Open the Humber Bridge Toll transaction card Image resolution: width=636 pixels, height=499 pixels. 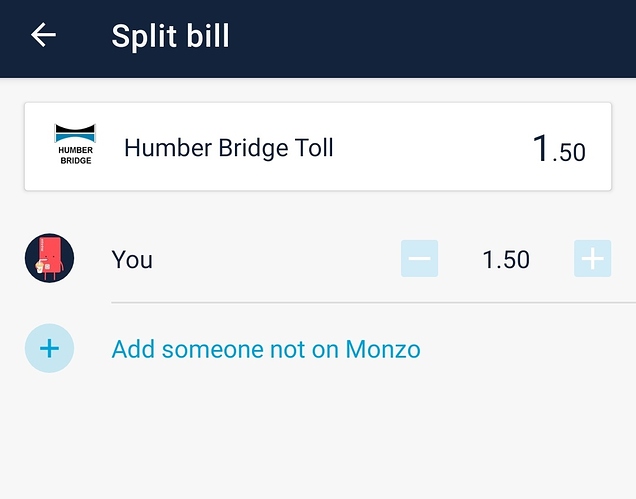click(317, 148)
